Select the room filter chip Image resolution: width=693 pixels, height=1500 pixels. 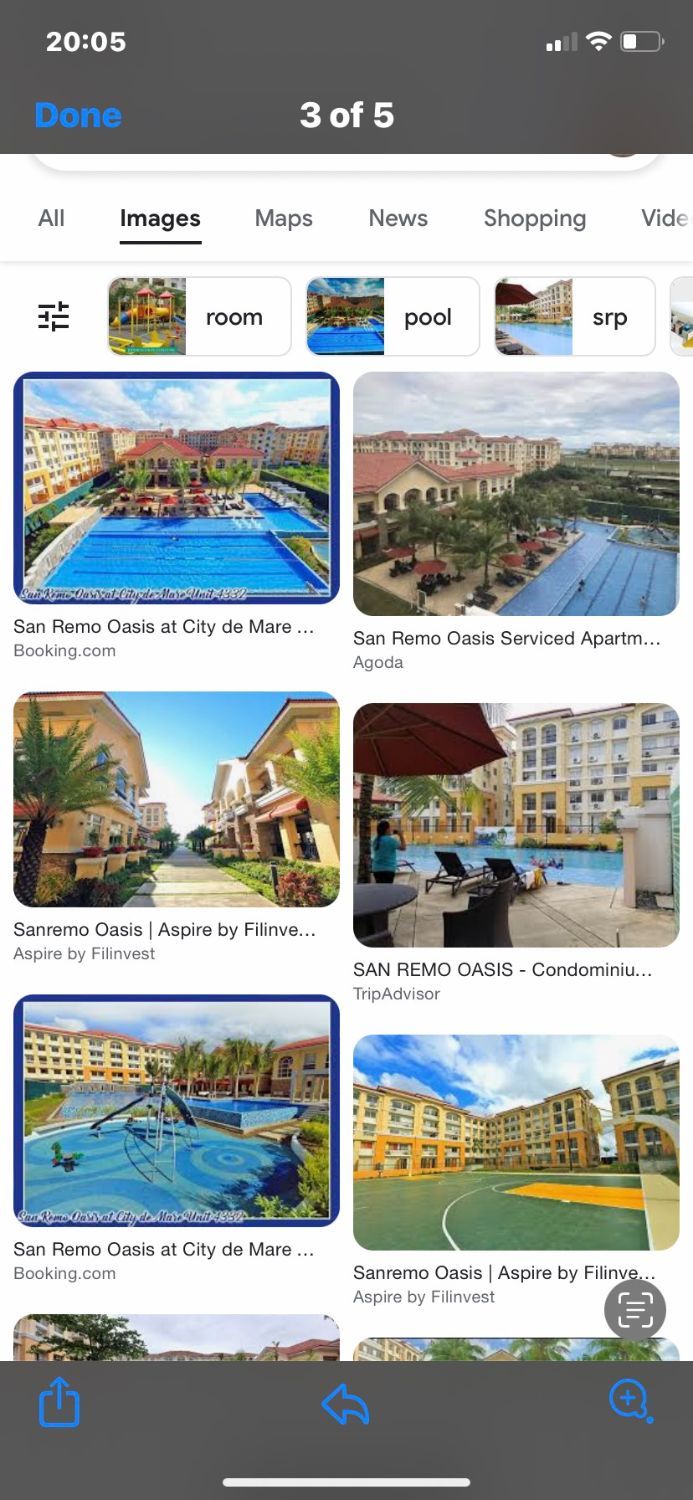coord(199,317)
